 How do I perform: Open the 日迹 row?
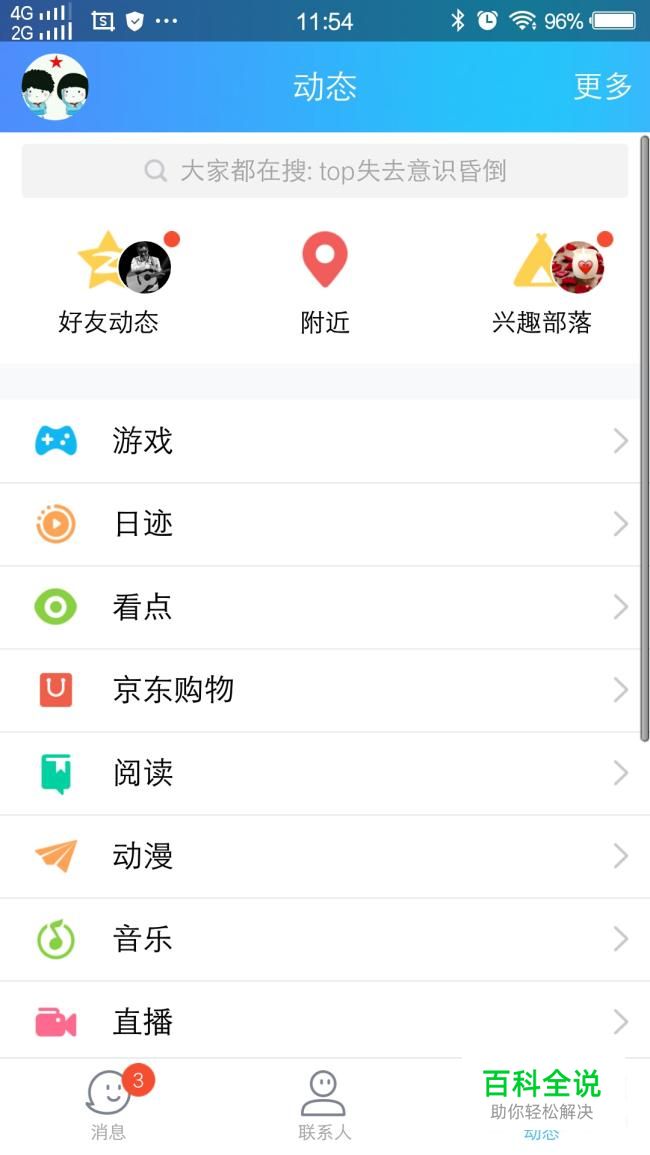click(320, 524)
